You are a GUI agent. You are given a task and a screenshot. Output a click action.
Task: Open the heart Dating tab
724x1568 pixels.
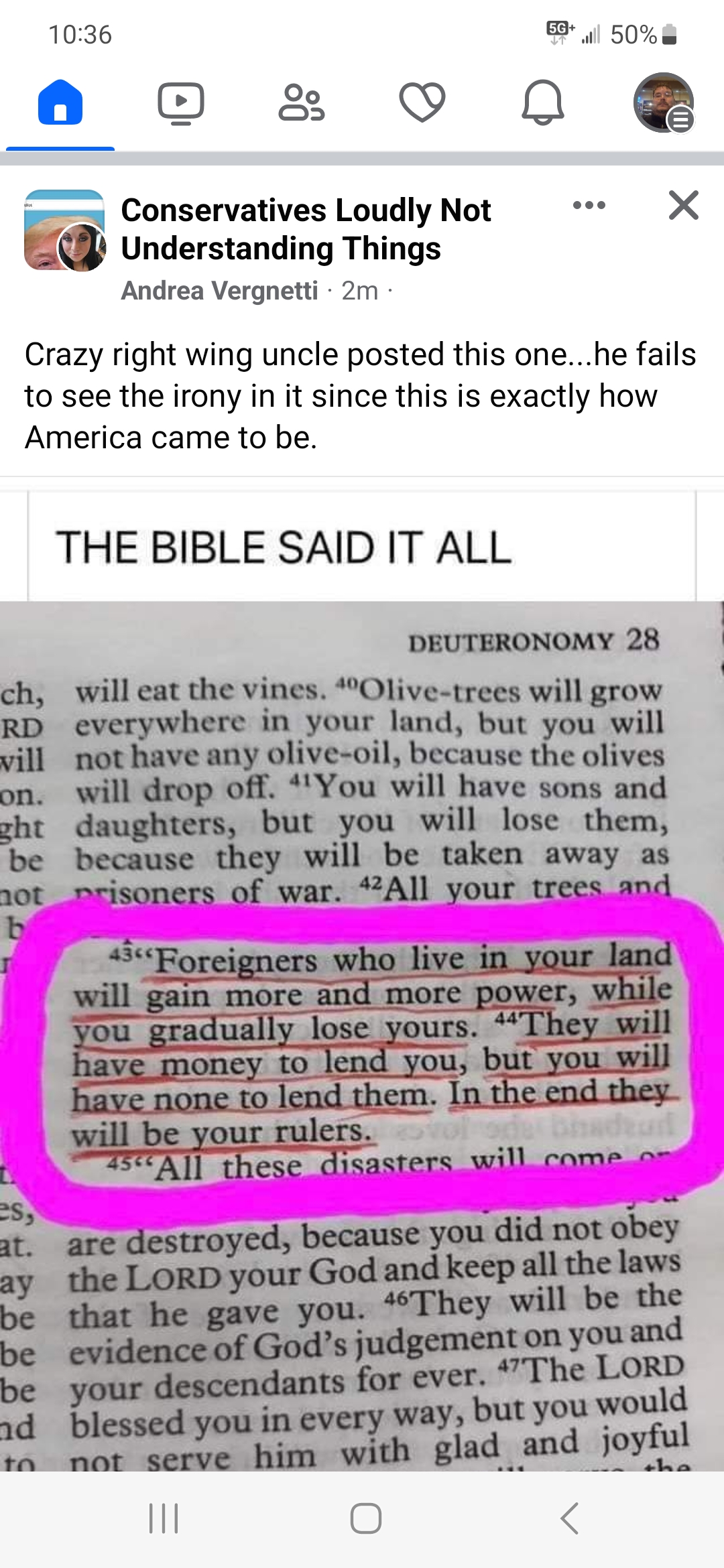point(422,103)
